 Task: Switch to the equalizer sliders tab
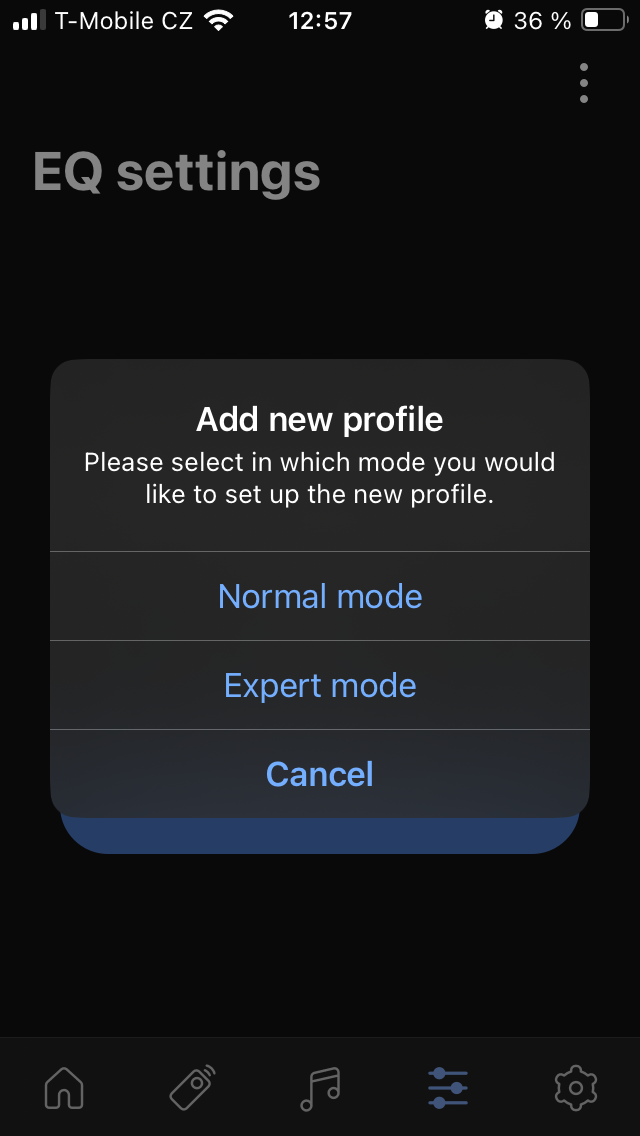(447, 1087)
